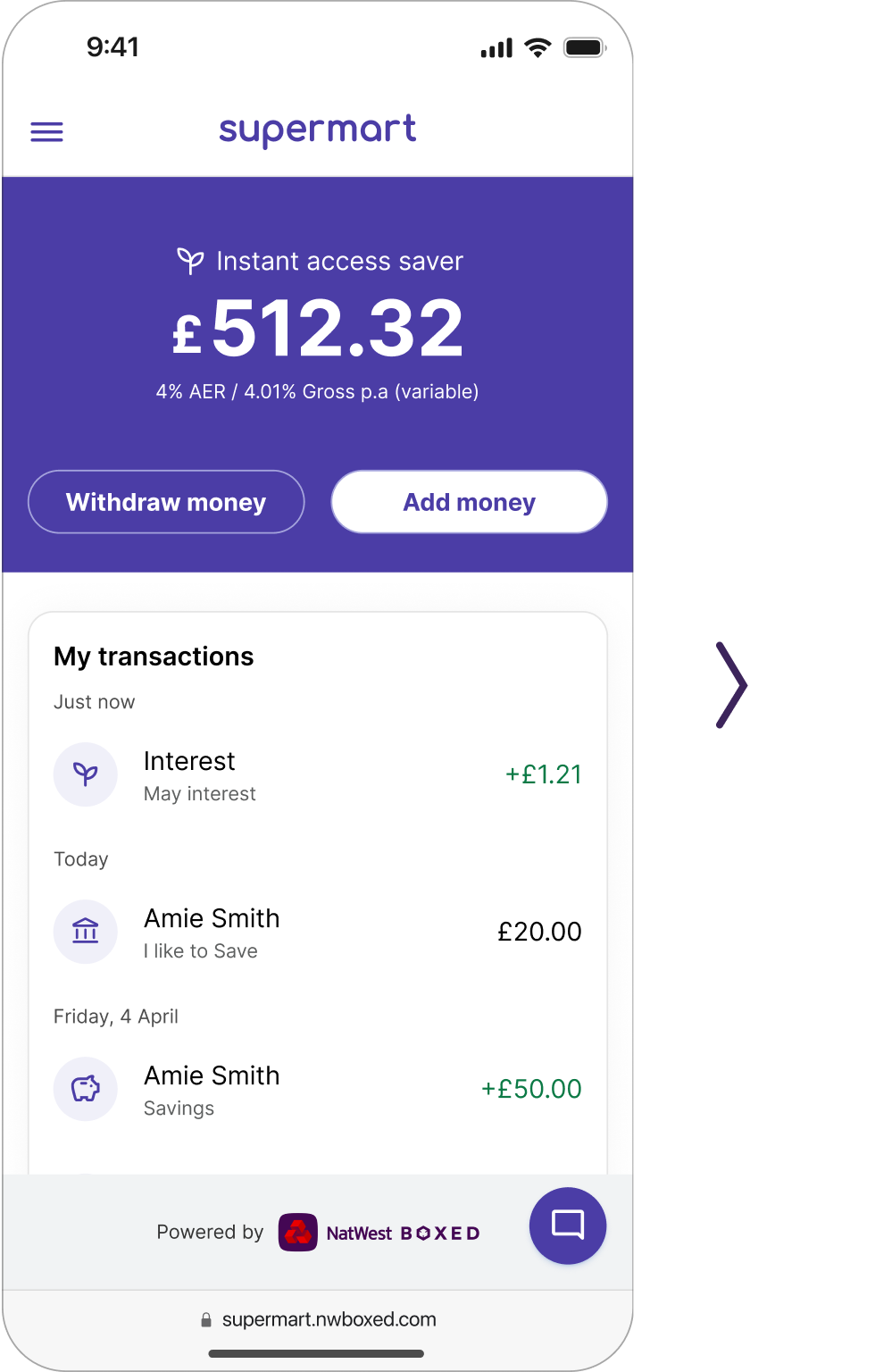The image size is (875, 1372).
Task: Tap the battery indicator icon
Action: (x=585, y=47)
